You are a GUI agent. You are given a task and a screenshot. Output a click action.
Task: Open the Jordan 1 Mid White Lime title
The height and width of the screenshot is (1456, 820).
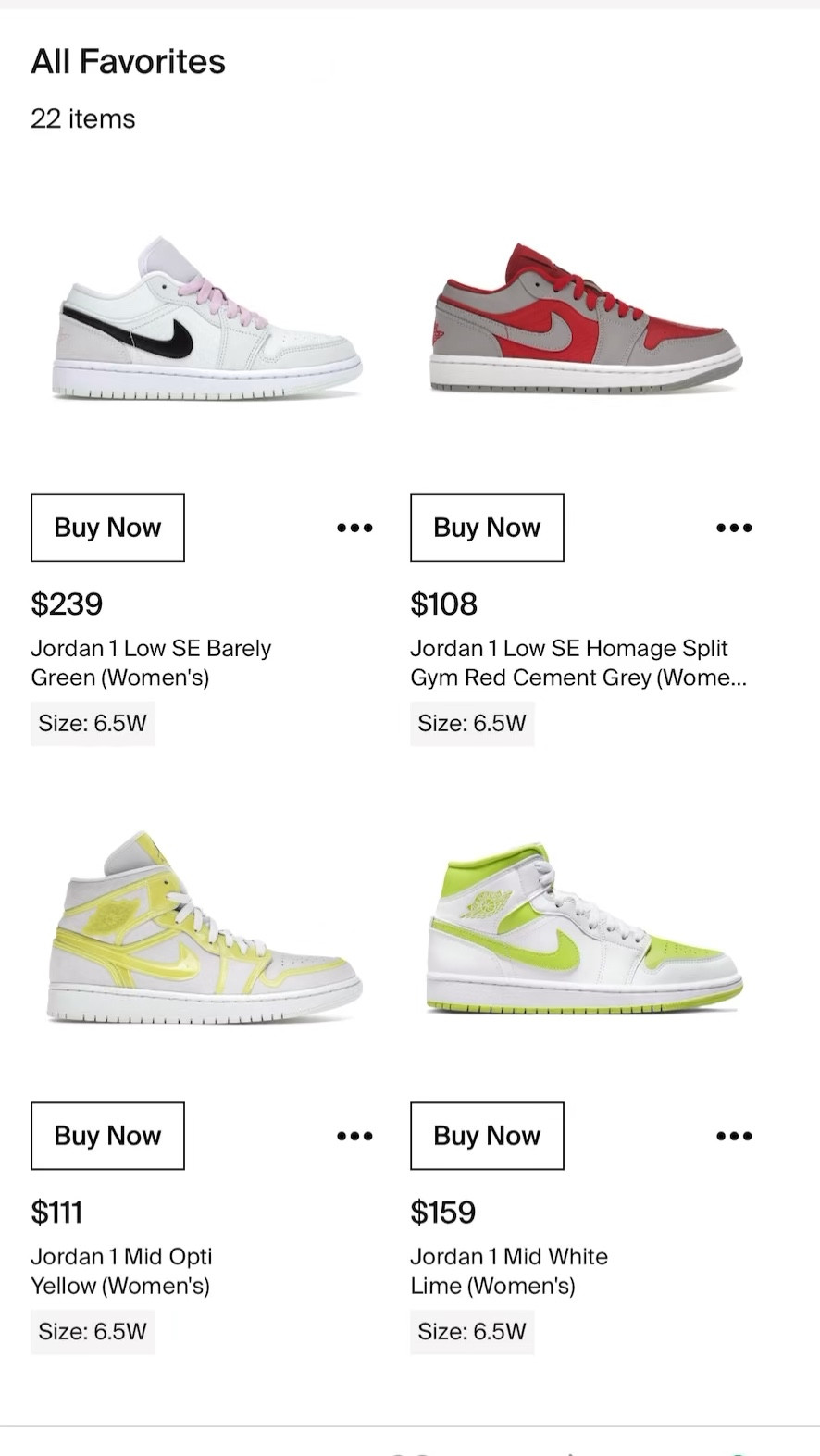point(509,1271)
